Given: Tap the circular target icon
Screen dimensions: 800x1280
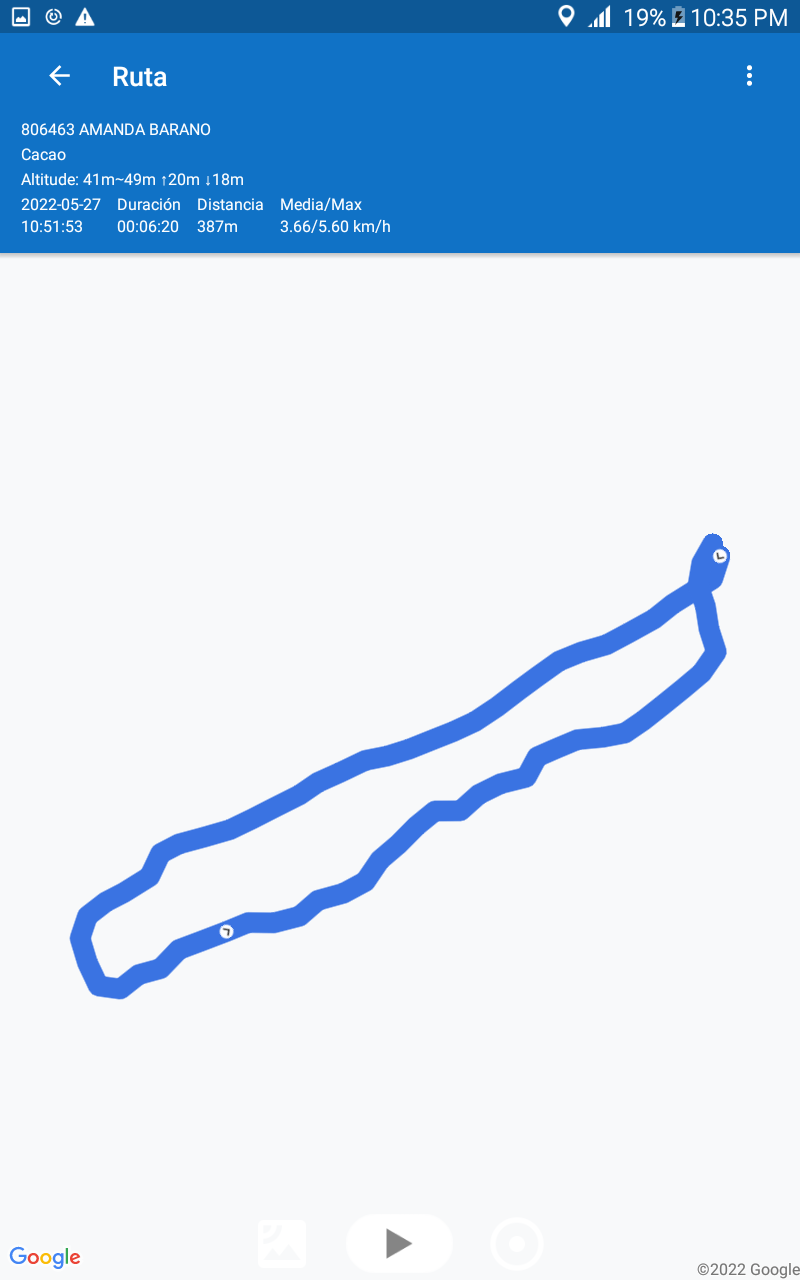Looking at the screenshot, I should pyautogui.click(x=517, y=1244).
